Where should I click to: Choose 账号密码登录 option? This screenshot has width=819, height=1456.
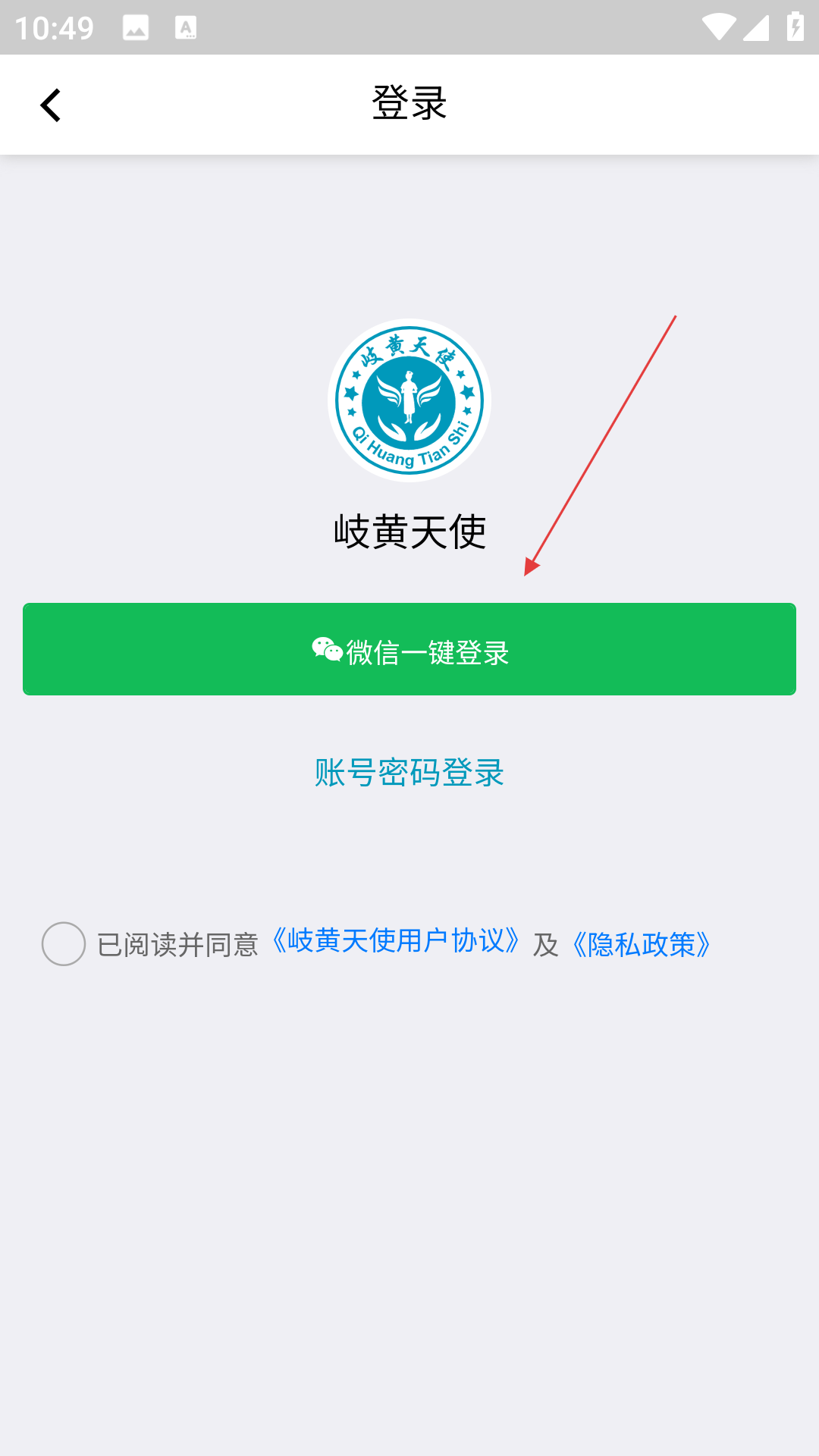(409, 773)
